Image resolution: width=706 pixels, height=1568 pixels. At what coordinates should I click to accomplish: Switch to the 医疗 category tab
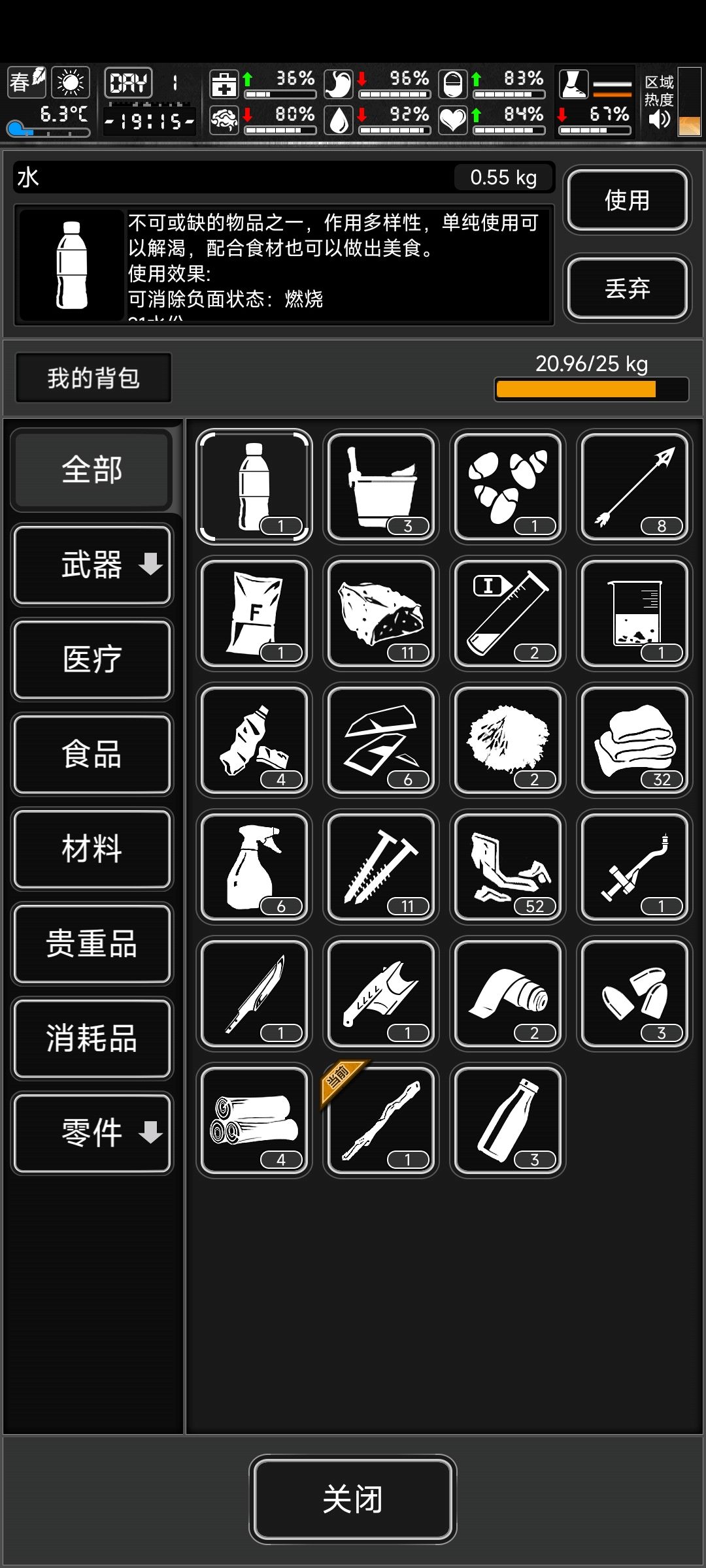point(92,661)
